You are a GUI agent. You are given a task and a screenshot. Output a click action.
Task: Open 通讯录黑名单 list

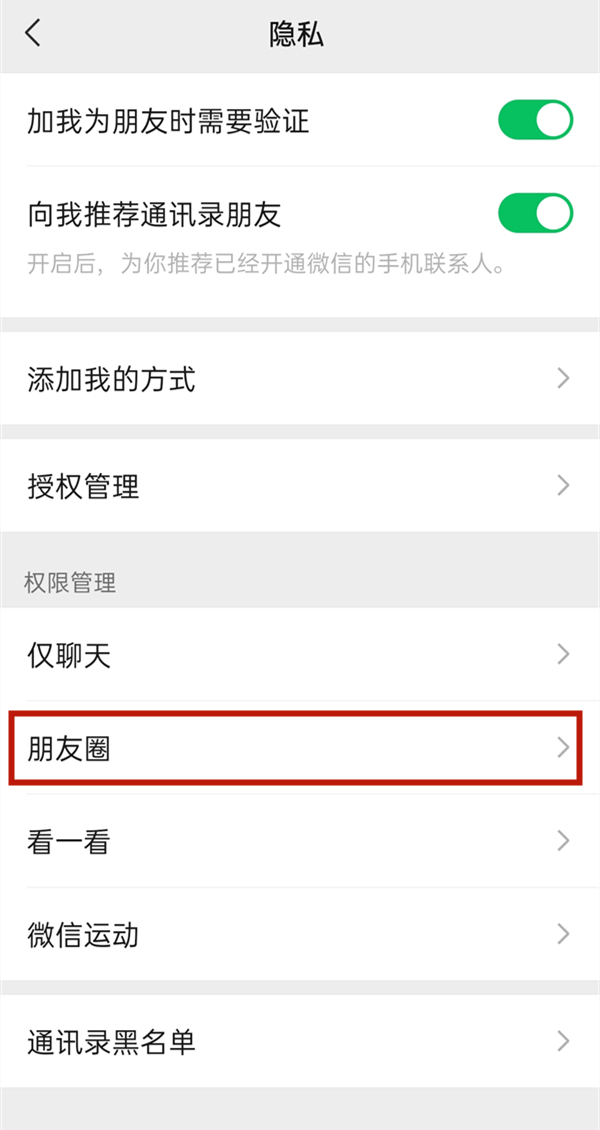(300, 1042)
